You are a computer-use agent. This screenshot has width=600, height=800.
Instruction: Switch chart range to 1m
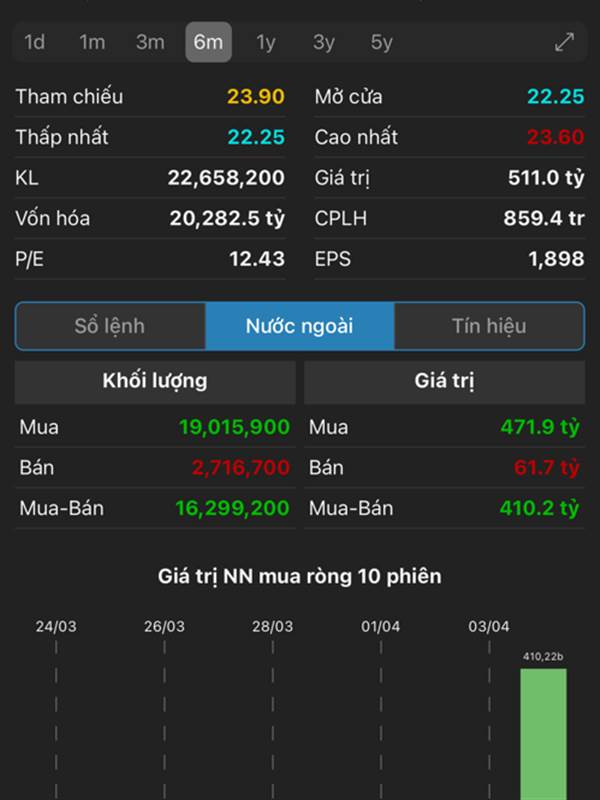point(92,42)
